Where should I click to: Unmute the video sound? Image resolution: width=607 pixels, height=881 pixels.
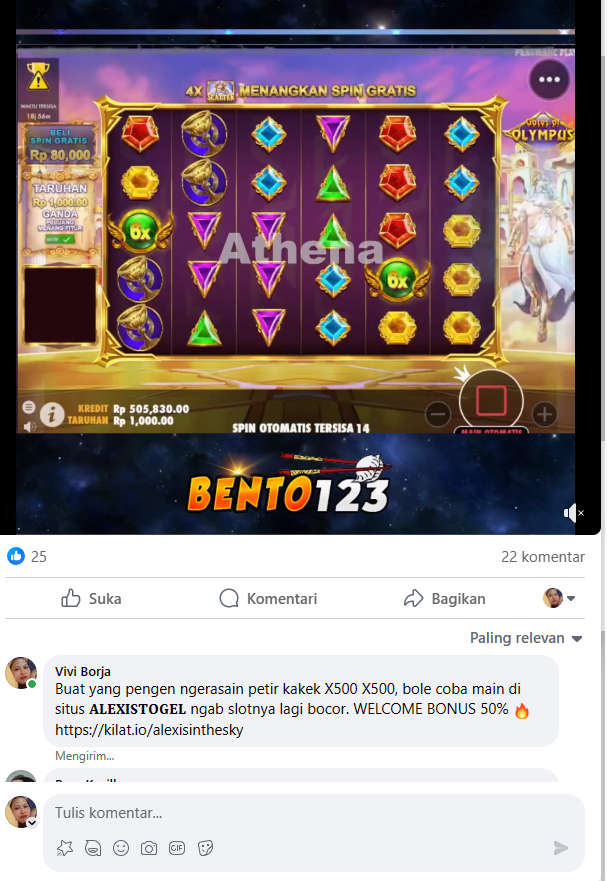point(573,512)
